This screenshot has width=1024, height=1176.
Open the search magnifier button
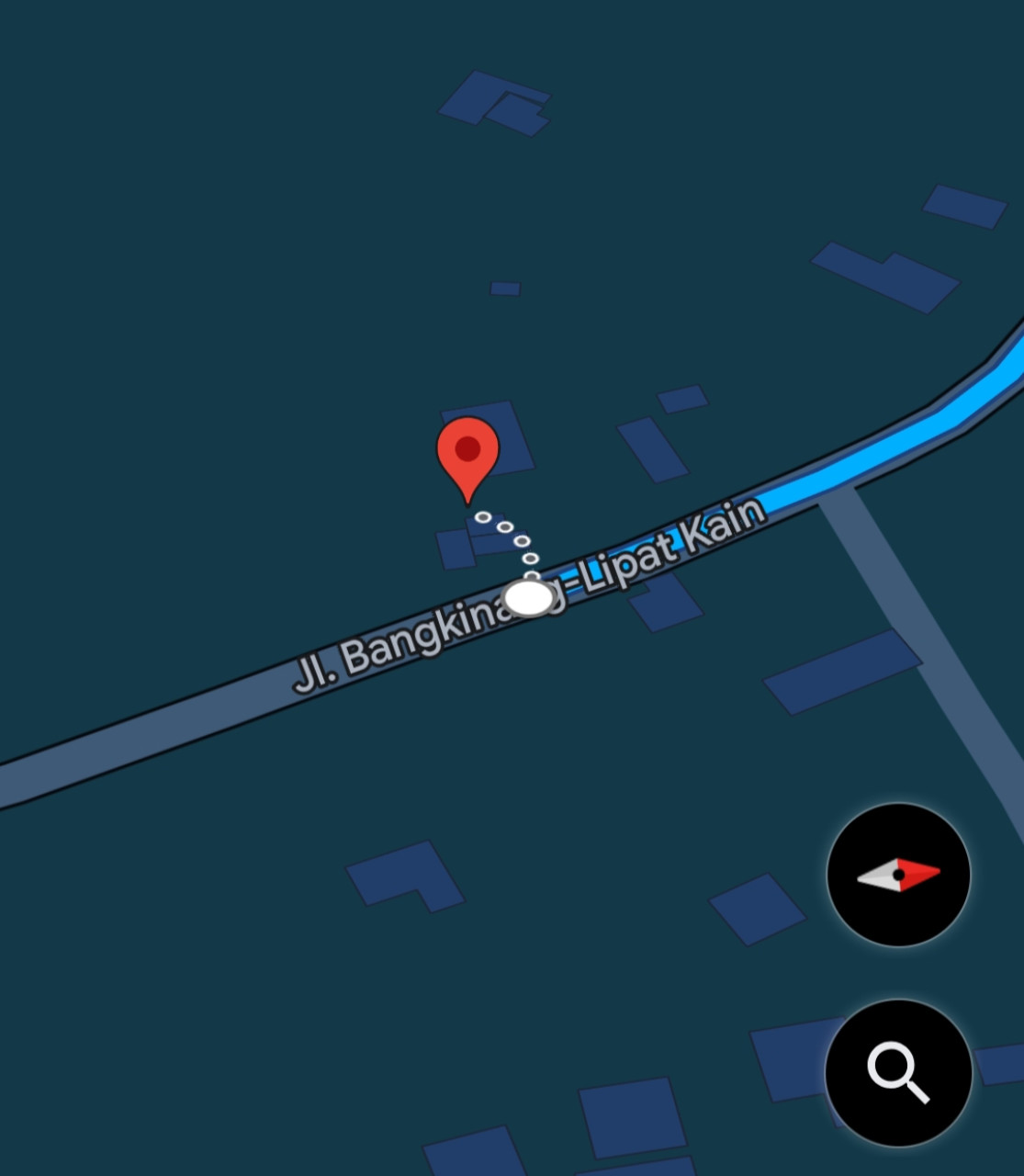[898, 1072]
